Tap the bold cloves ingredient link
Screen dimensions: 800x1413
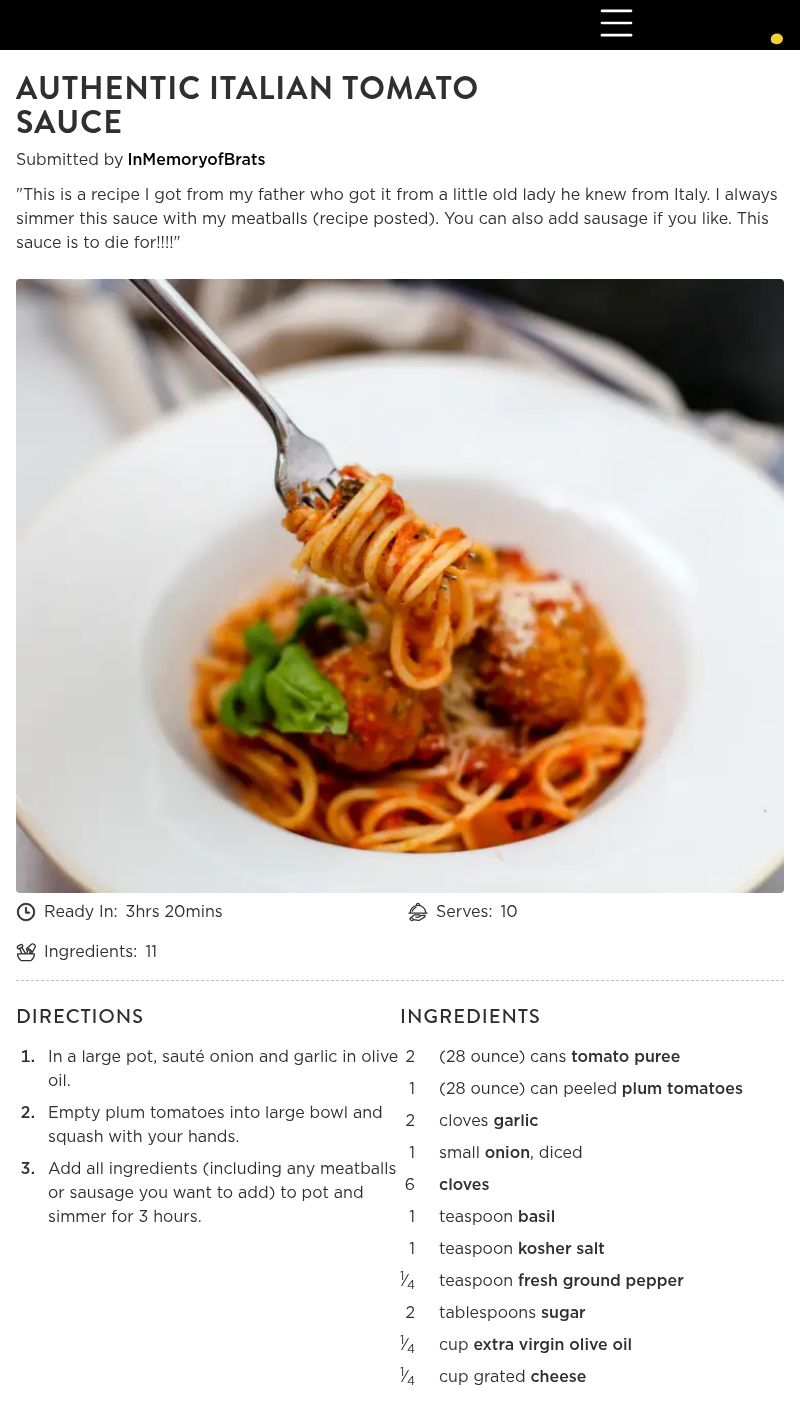coord(464,1185)
